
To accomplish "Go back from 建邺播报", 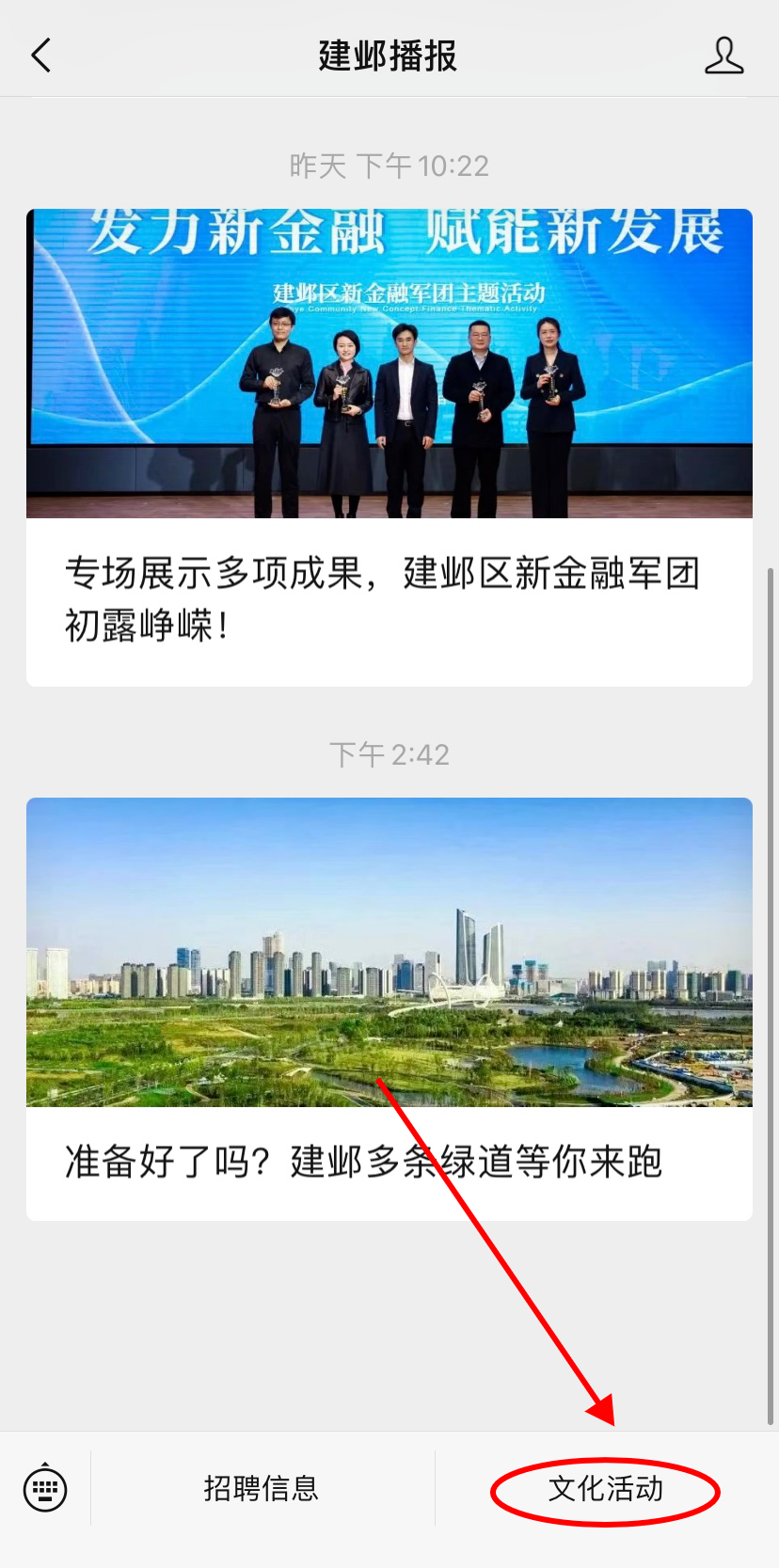I will (x=41, y=55).
